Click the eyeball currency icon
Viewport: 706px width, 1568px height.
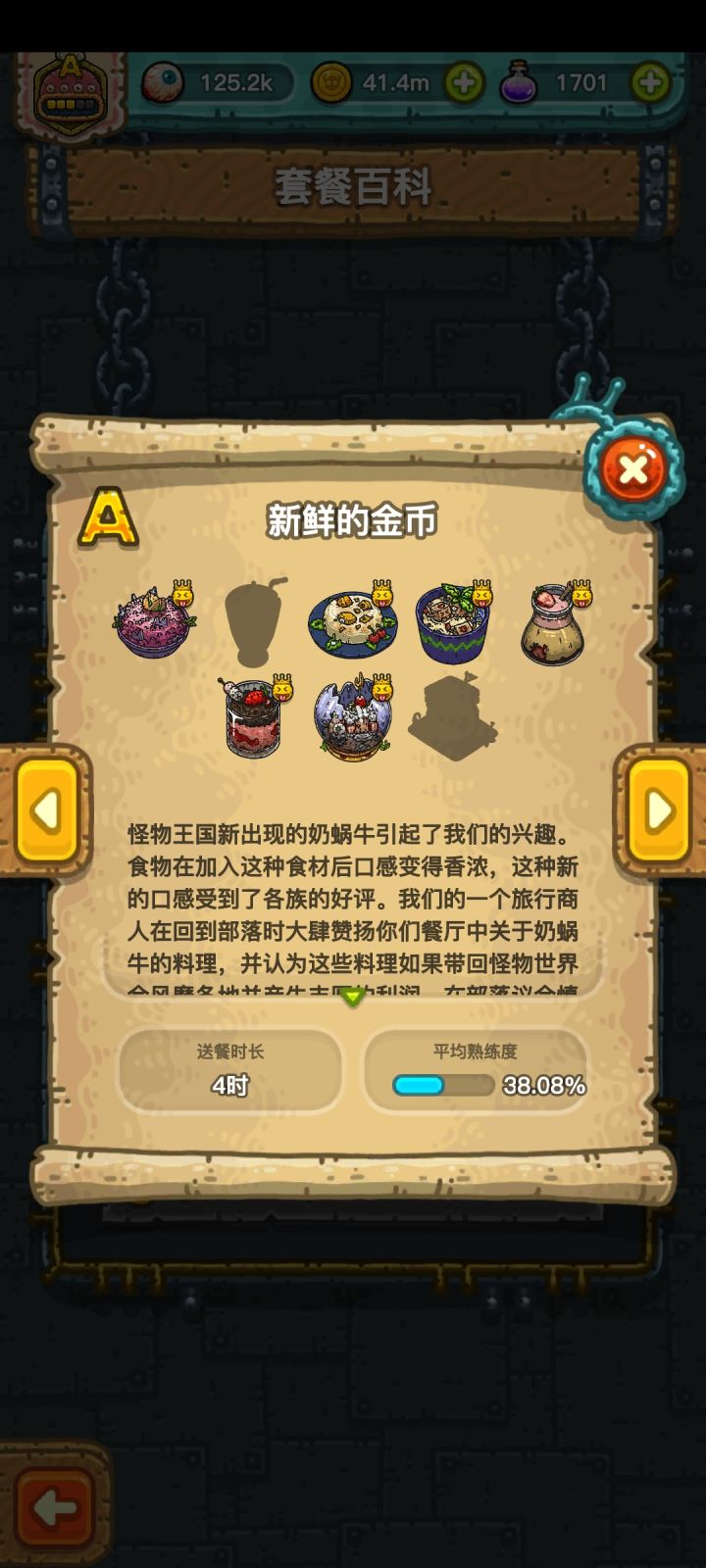167,83
